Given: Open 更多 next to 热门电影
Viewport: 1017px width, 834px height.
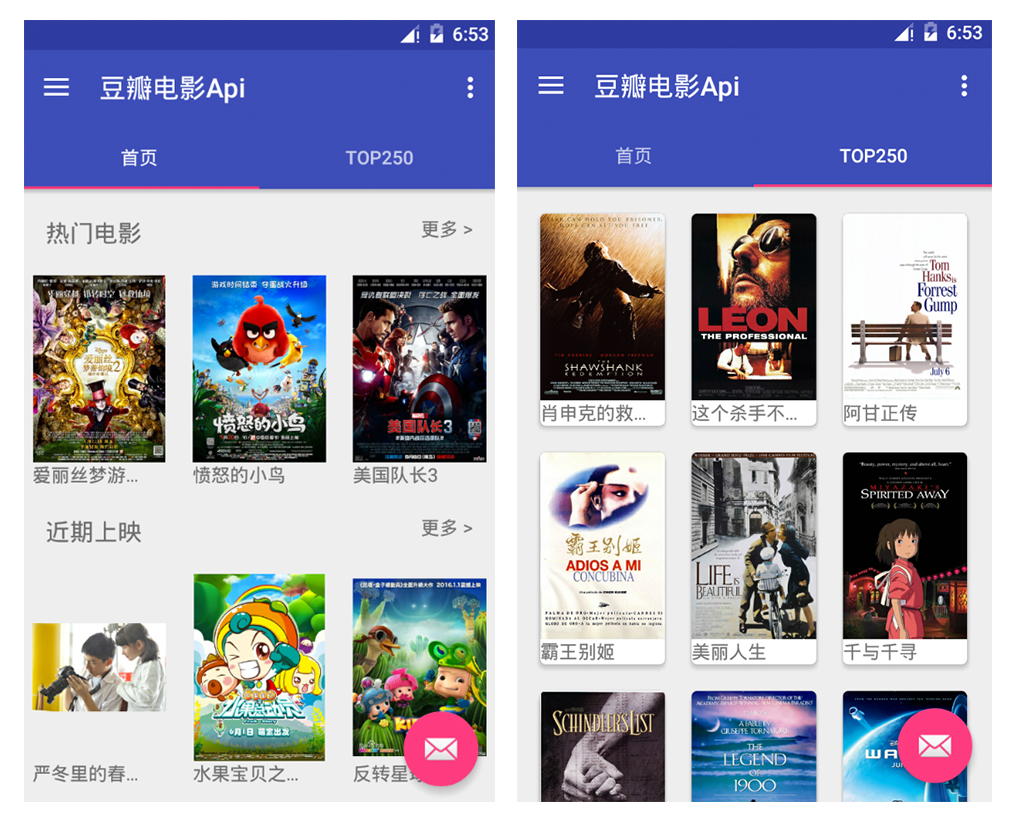Looking at the screenshot, I should point(446,230).
